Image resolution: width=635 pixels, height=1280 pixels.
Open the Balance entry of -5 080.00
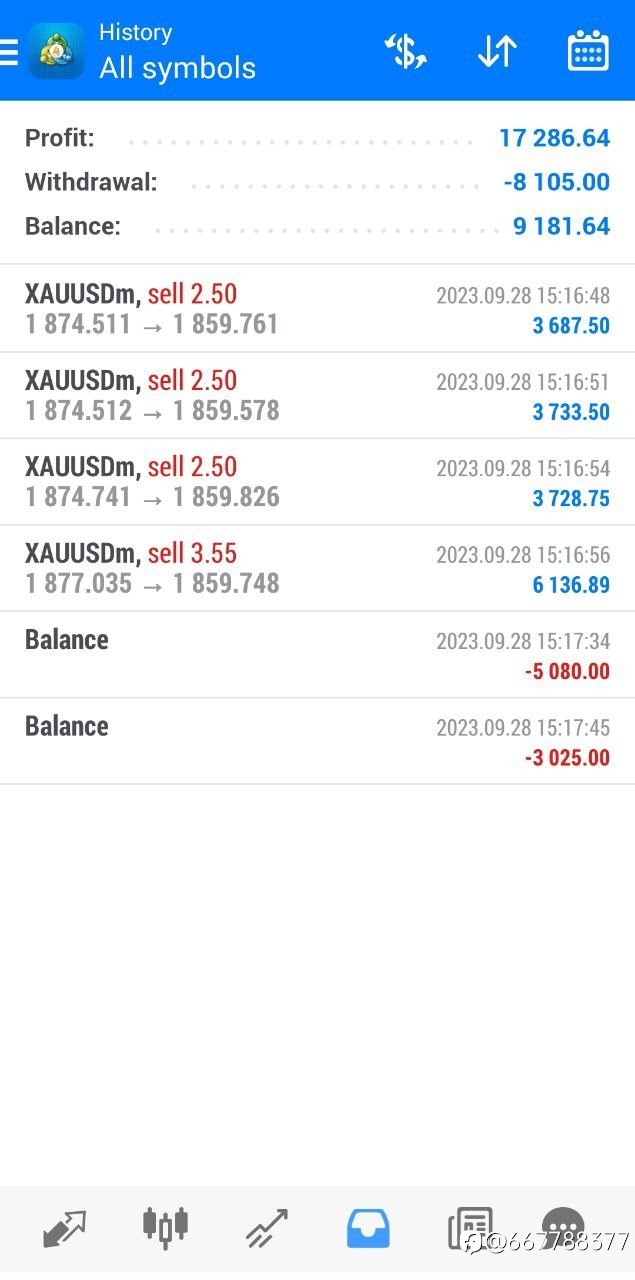[x=317, y=655]
